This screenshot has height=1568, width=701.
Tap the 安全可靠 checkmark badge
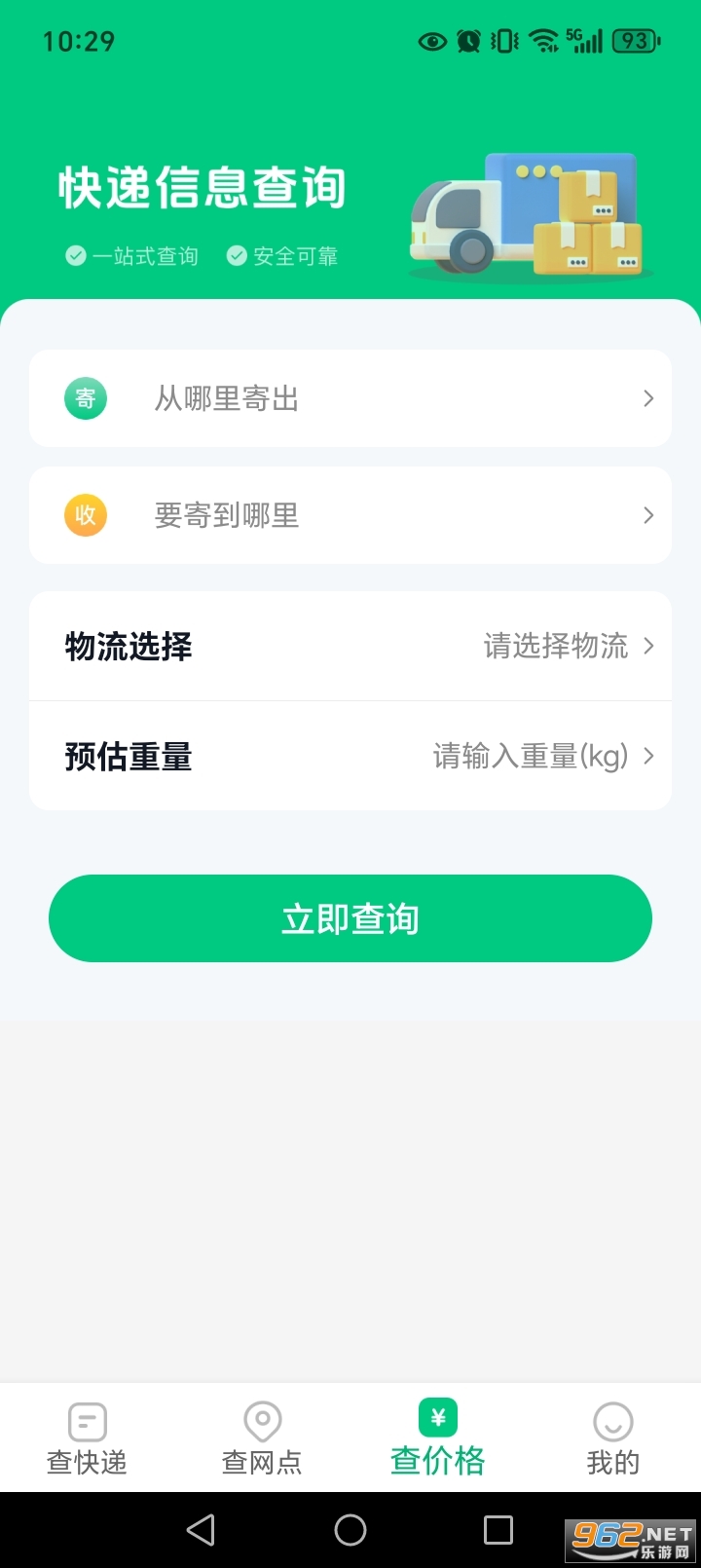pos(237,256)
